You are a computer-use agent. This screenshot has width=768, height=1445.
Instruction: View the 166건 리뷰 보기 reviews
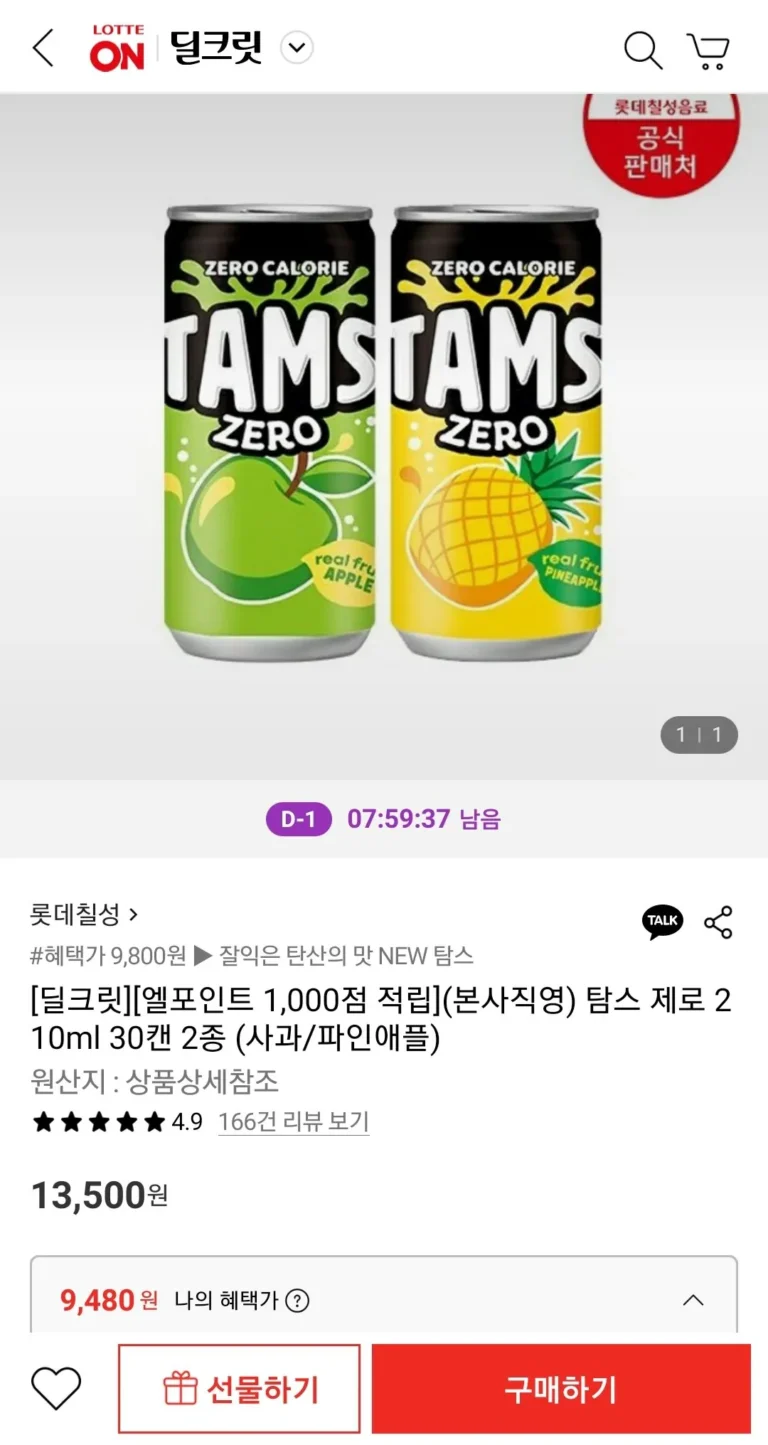point(293,1122)
